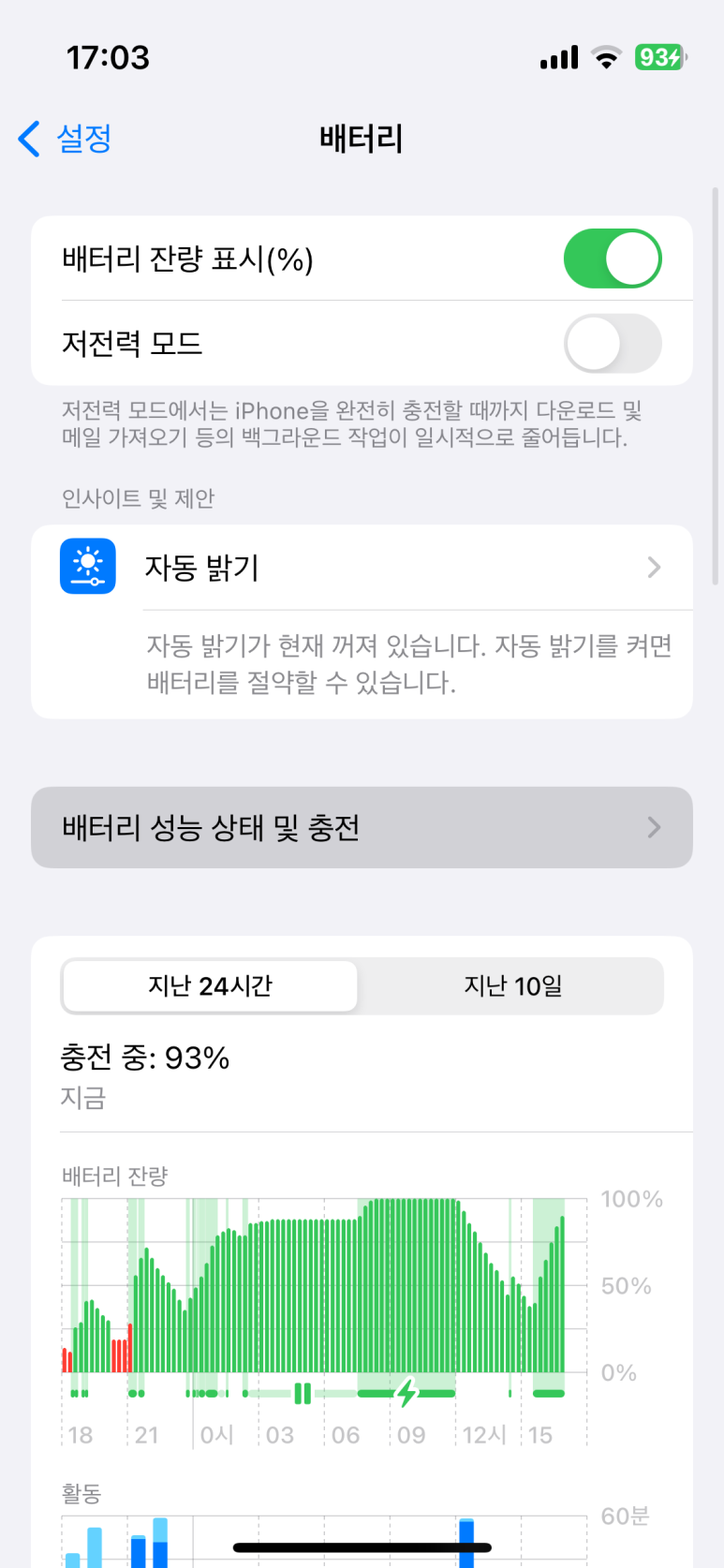Screen dimensions: 724x1568
Task: Enable 저전력 모드
Action: click(612, 344)
